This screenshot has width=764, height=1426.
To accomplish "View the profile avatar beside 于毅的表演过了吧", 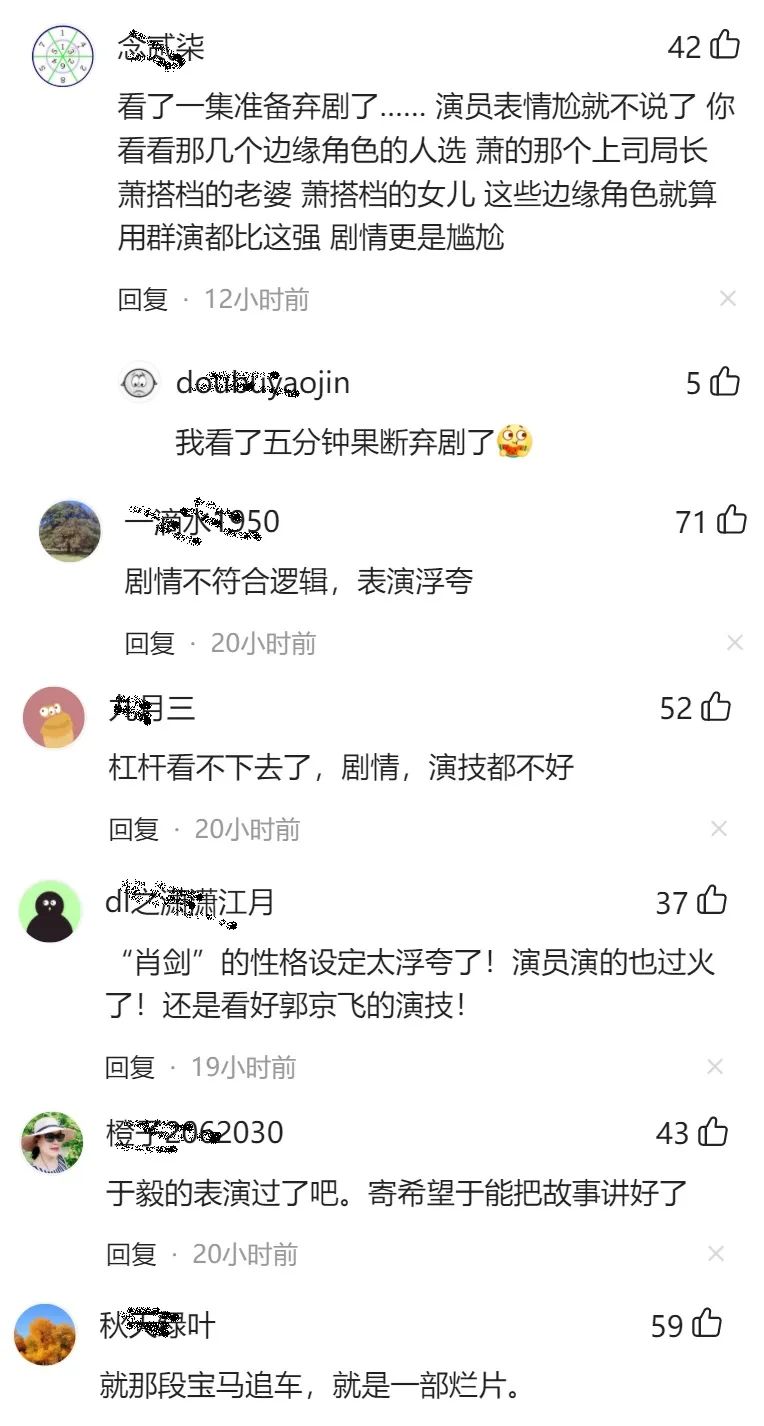I will pyautogui.click(x=52, y=1142).
